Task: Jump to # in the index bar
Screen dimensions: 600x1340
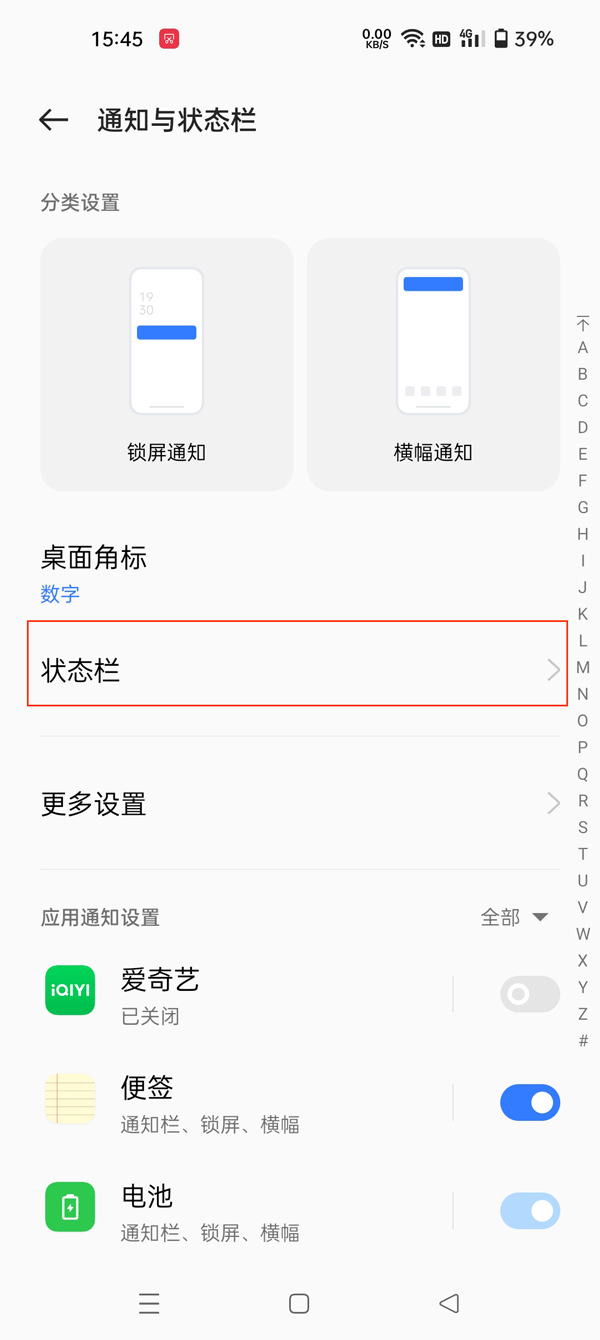Action: [583, 1040]
